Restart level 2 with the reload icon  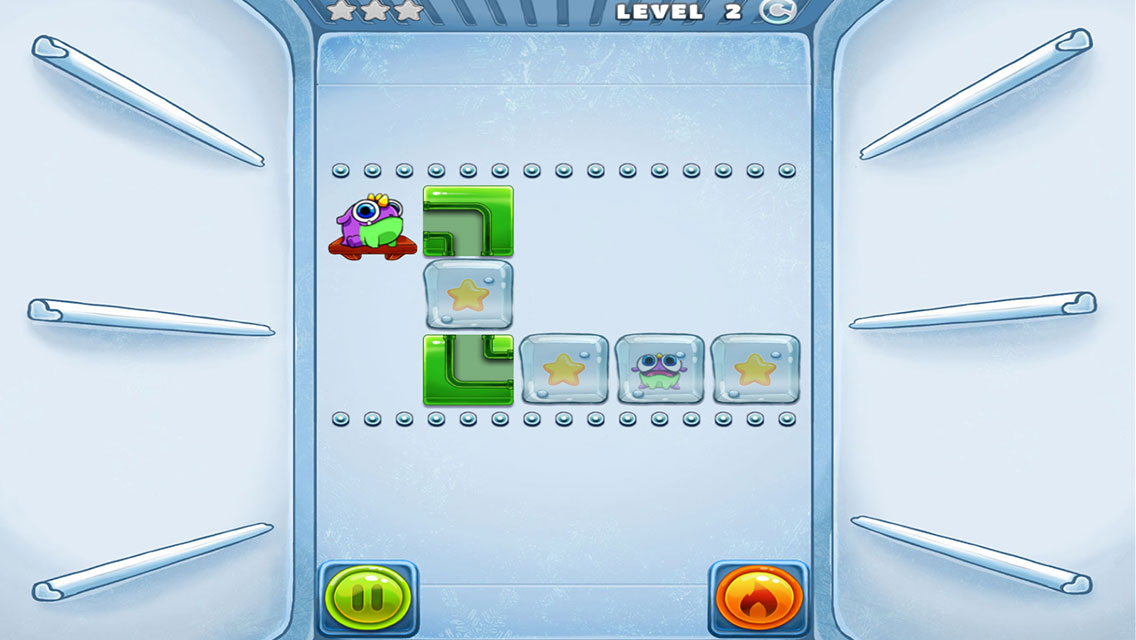[x=776, y=12]
